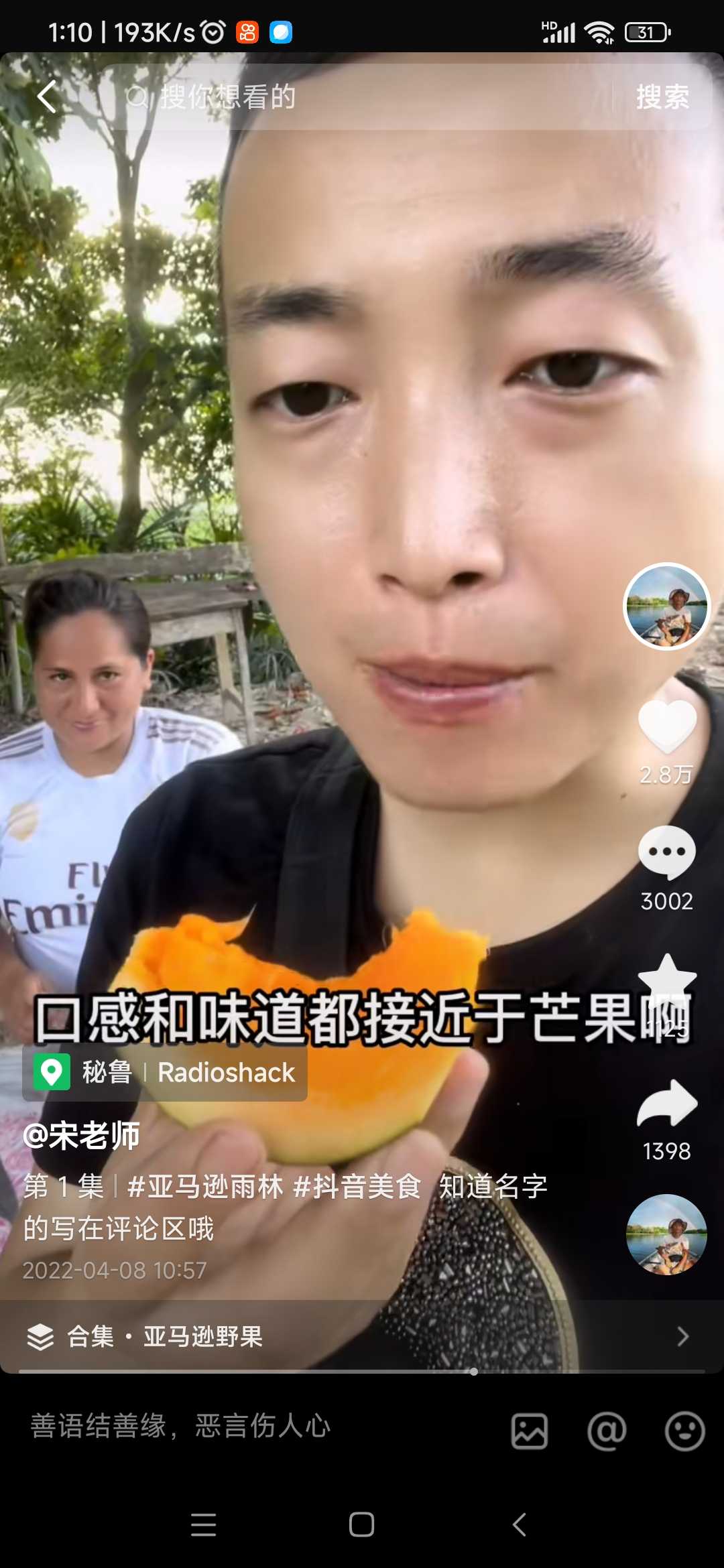Like this video with the heart icon
724x1568 pixels.
coord(667,726)
